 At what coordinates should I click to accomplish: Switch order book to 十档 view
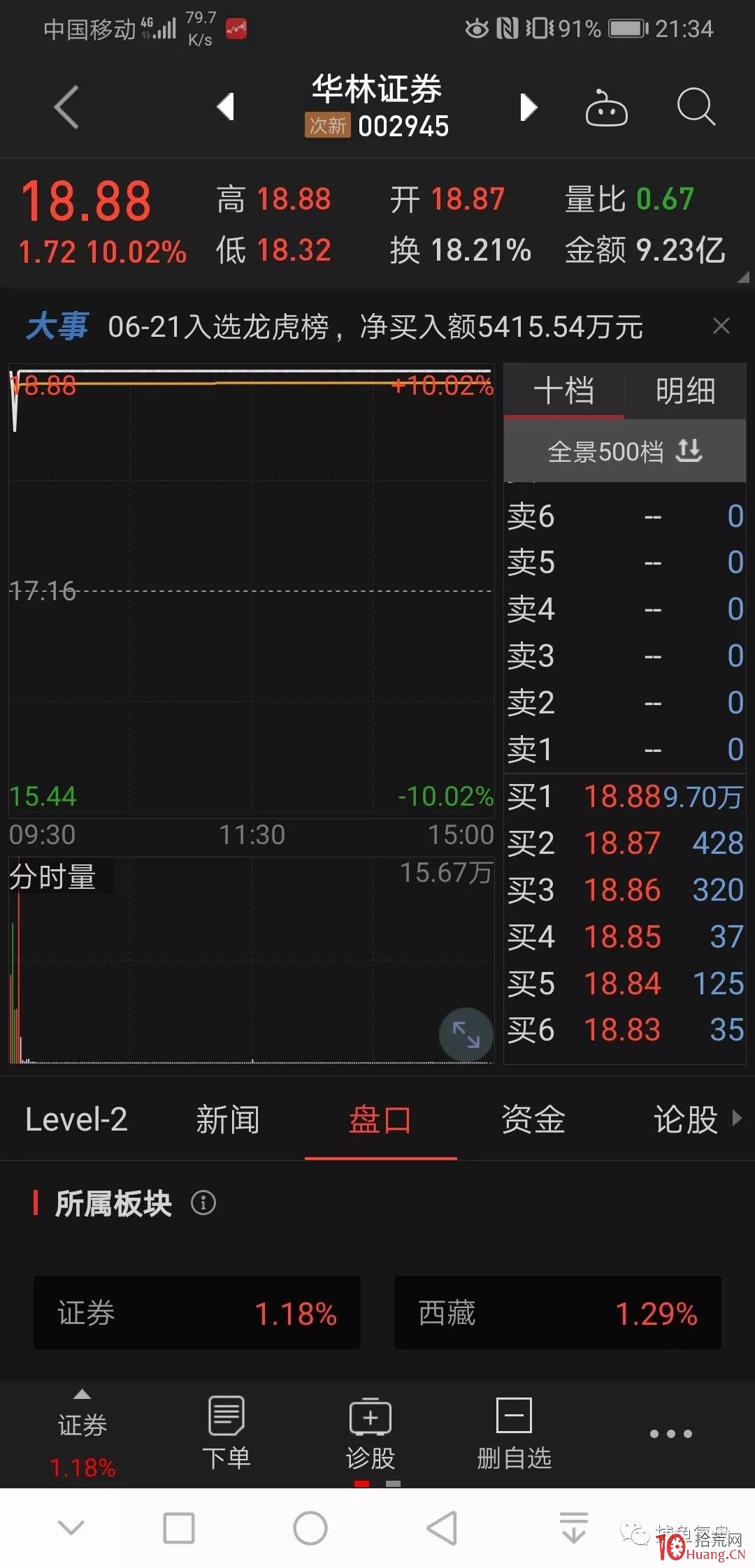[x=563, y=391]
